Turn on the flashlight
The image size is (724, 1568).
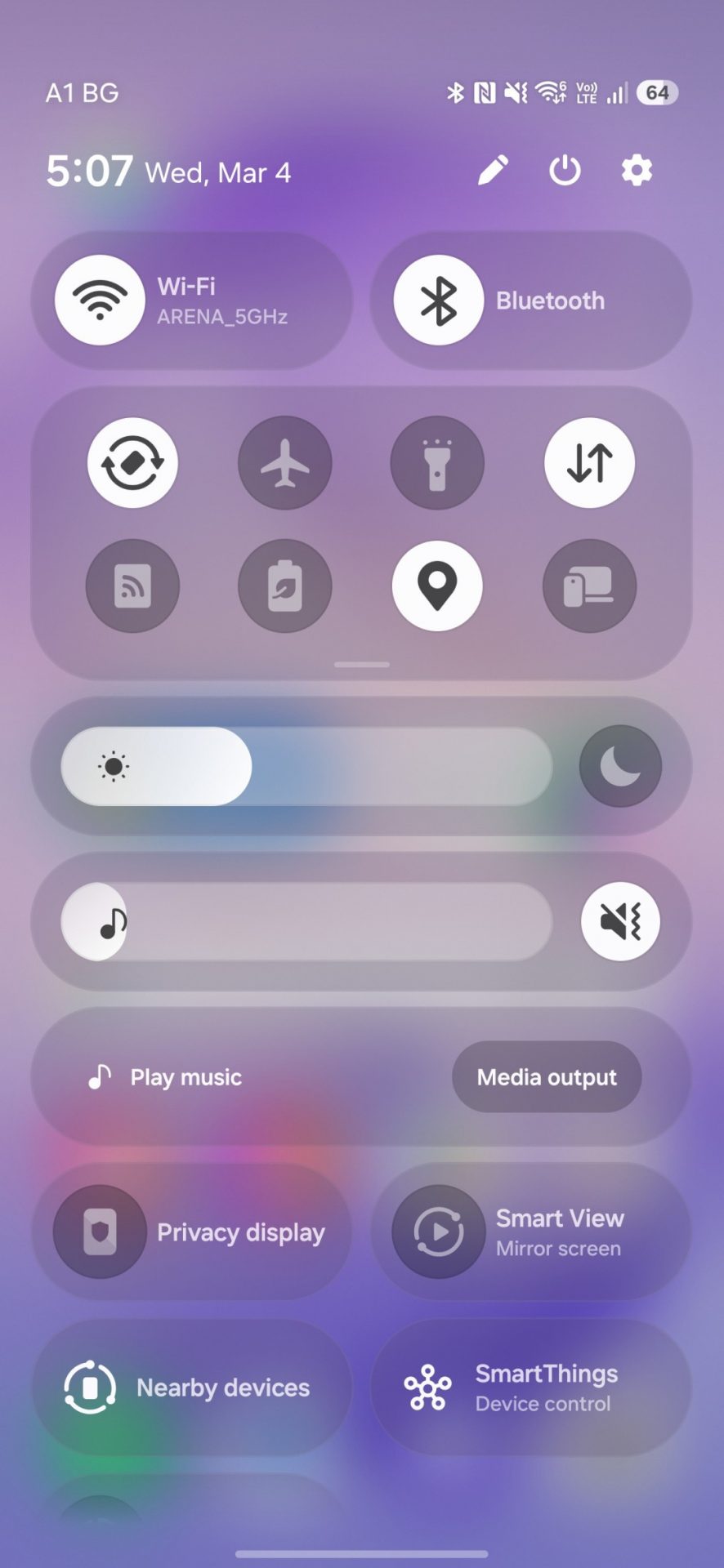pyautogui.click(x=437, y=463)
